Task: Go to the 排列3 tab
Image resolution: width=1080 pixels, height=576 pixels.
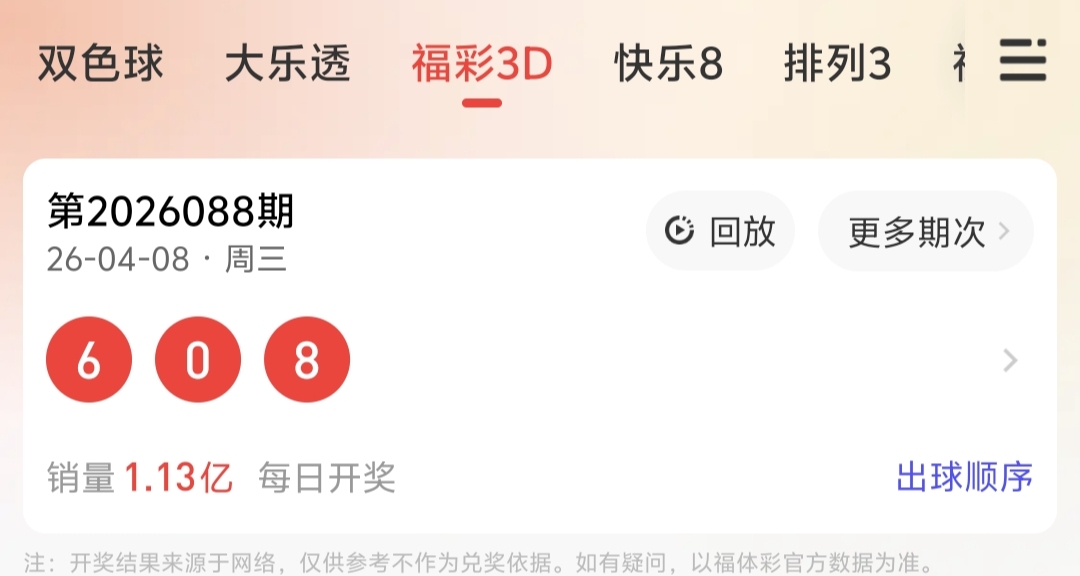Action: [x=837, y=66]
